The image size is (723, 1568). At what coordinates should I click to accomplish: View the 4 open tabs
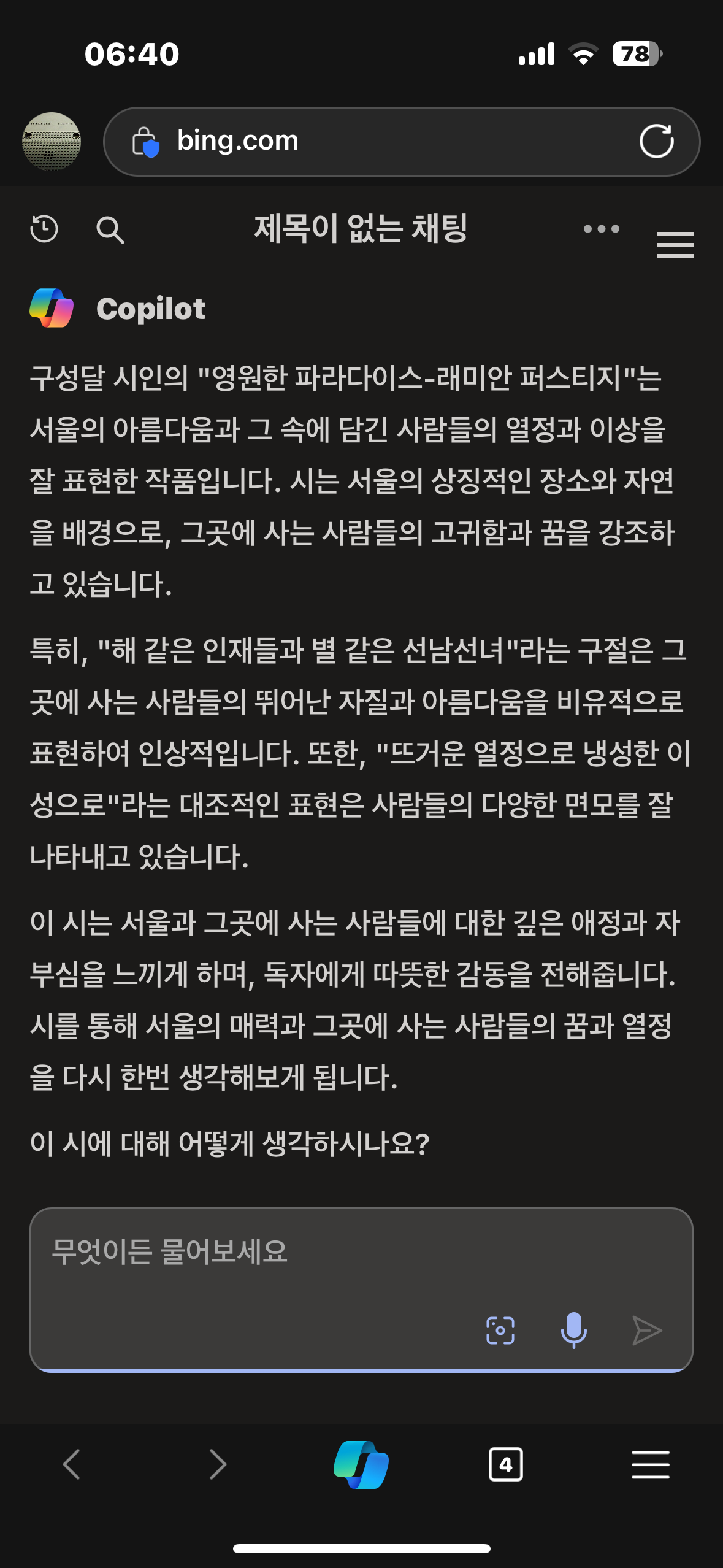506,1464
